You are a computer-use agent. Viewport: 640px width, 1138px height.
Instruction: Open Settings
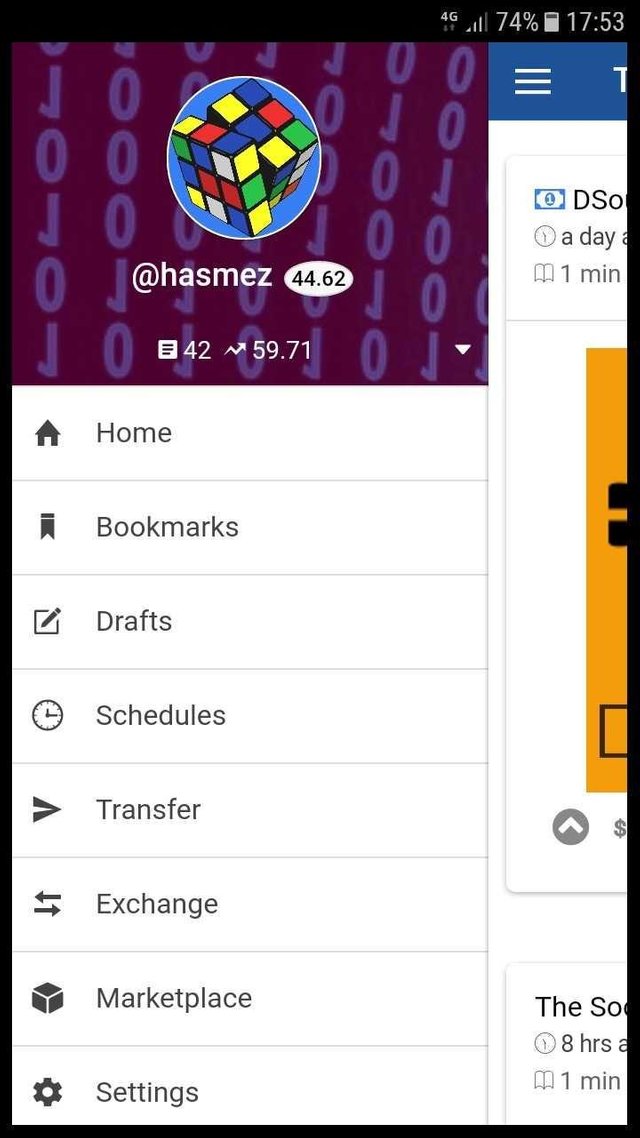click(147, 1092)
